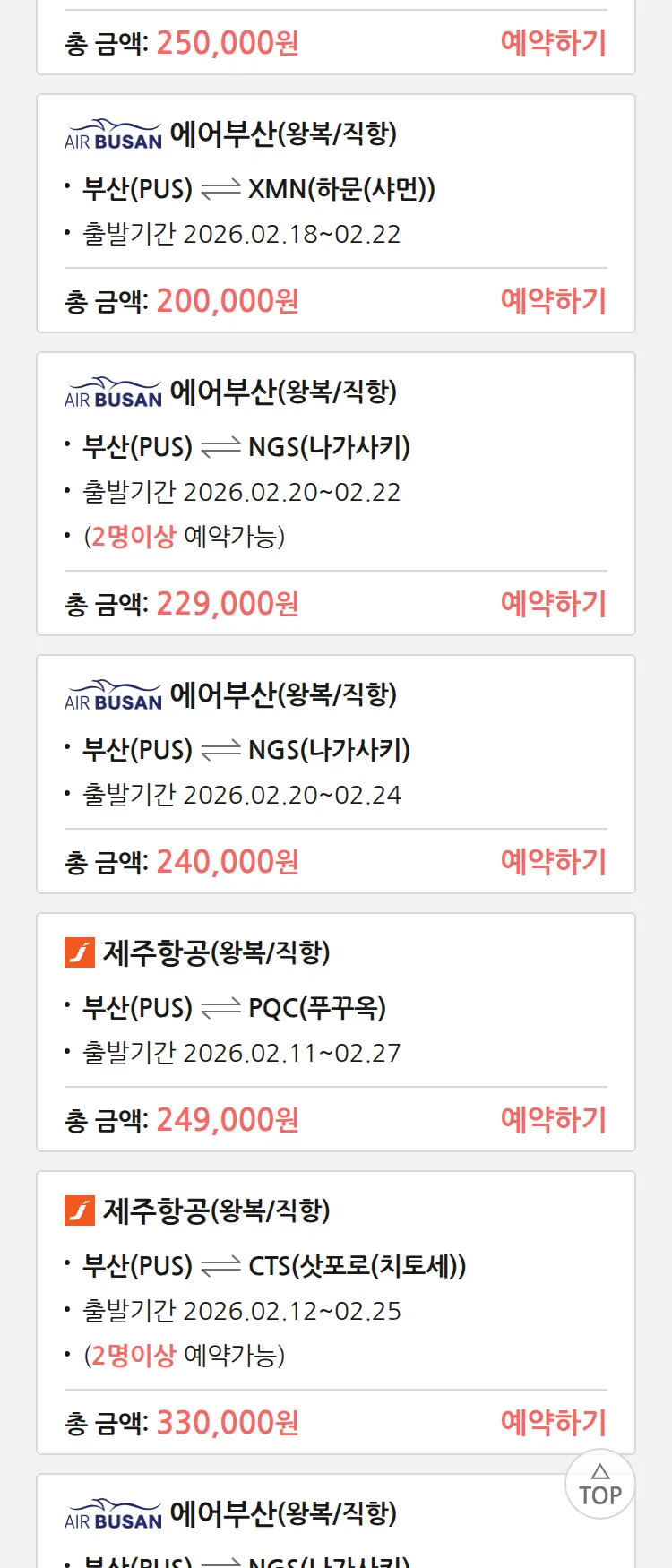Select 예약하기 for the 330,000원 Sapporo flight
This screenshot has width=672, height=1568.
click(553, 1423)
